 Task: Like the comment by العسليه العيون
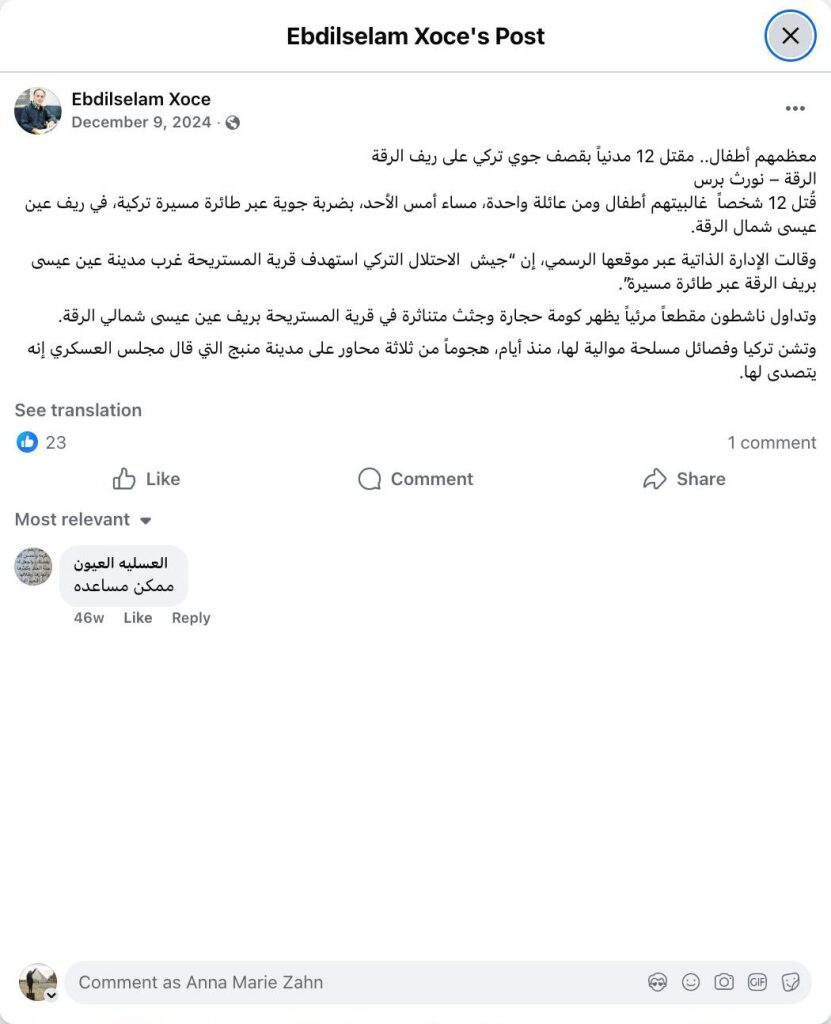tap(138, 618)
